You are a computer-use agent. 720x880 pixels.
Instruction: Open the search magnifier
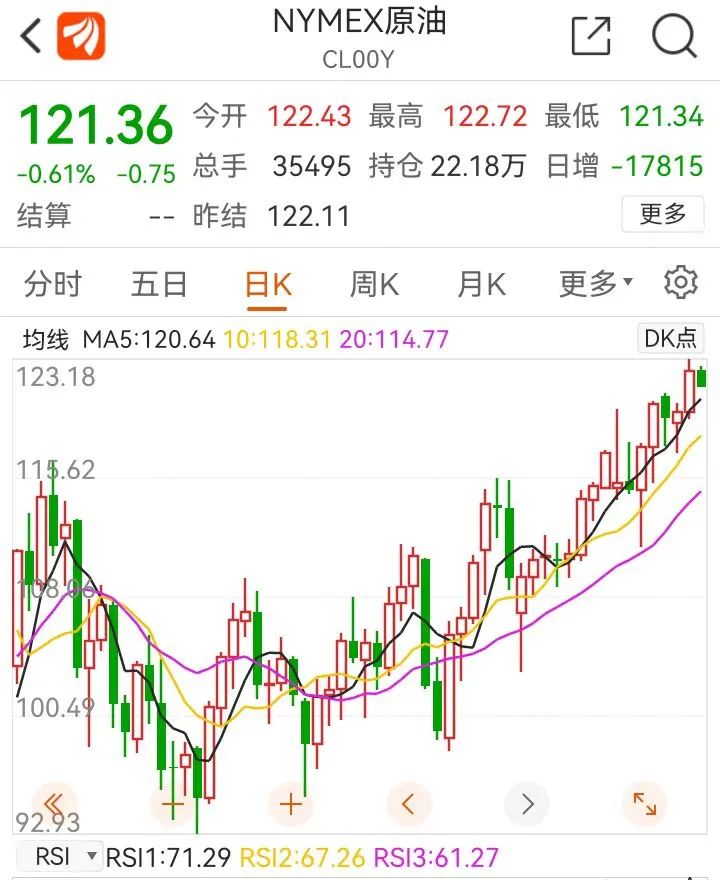point(674,37)
